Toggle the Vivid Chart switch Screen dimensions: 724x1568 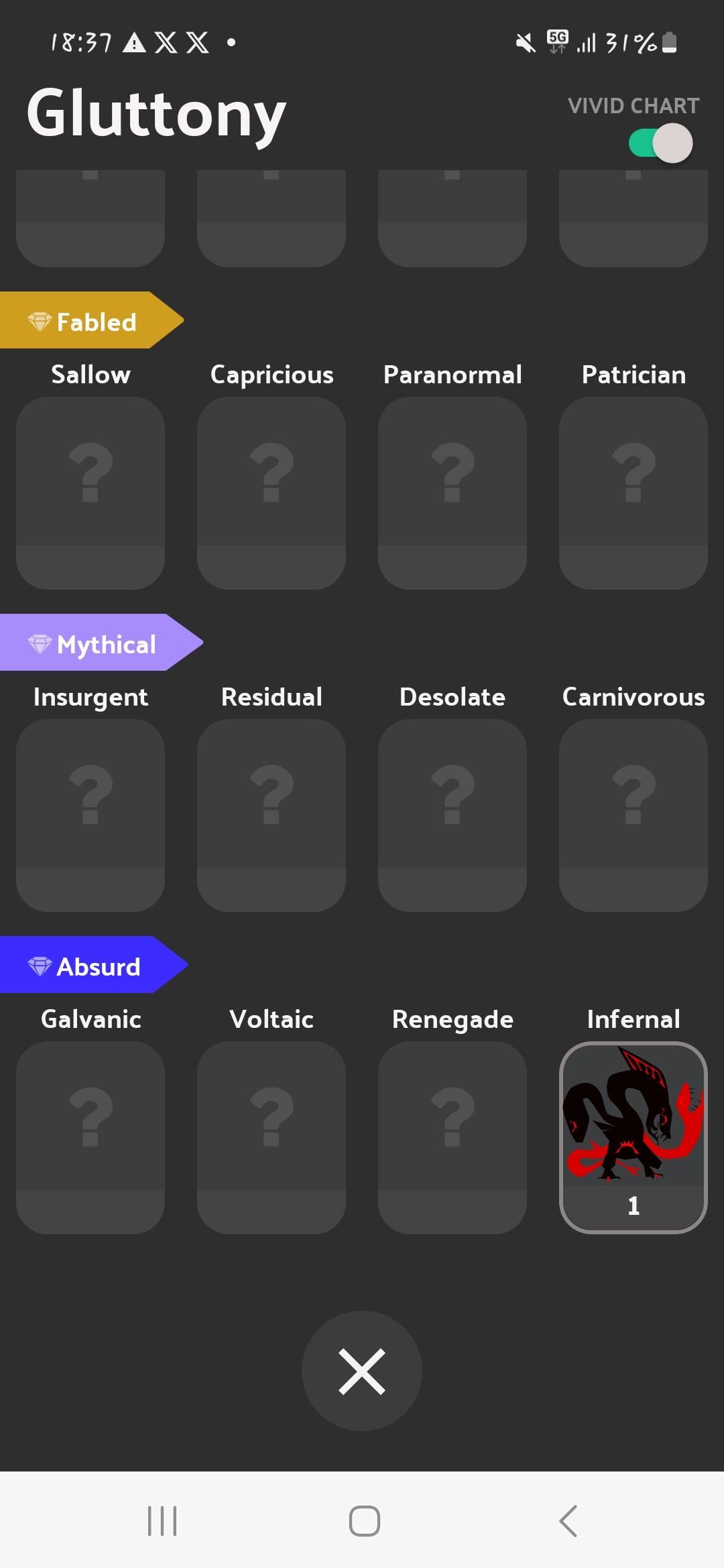[x=660, y=143]
